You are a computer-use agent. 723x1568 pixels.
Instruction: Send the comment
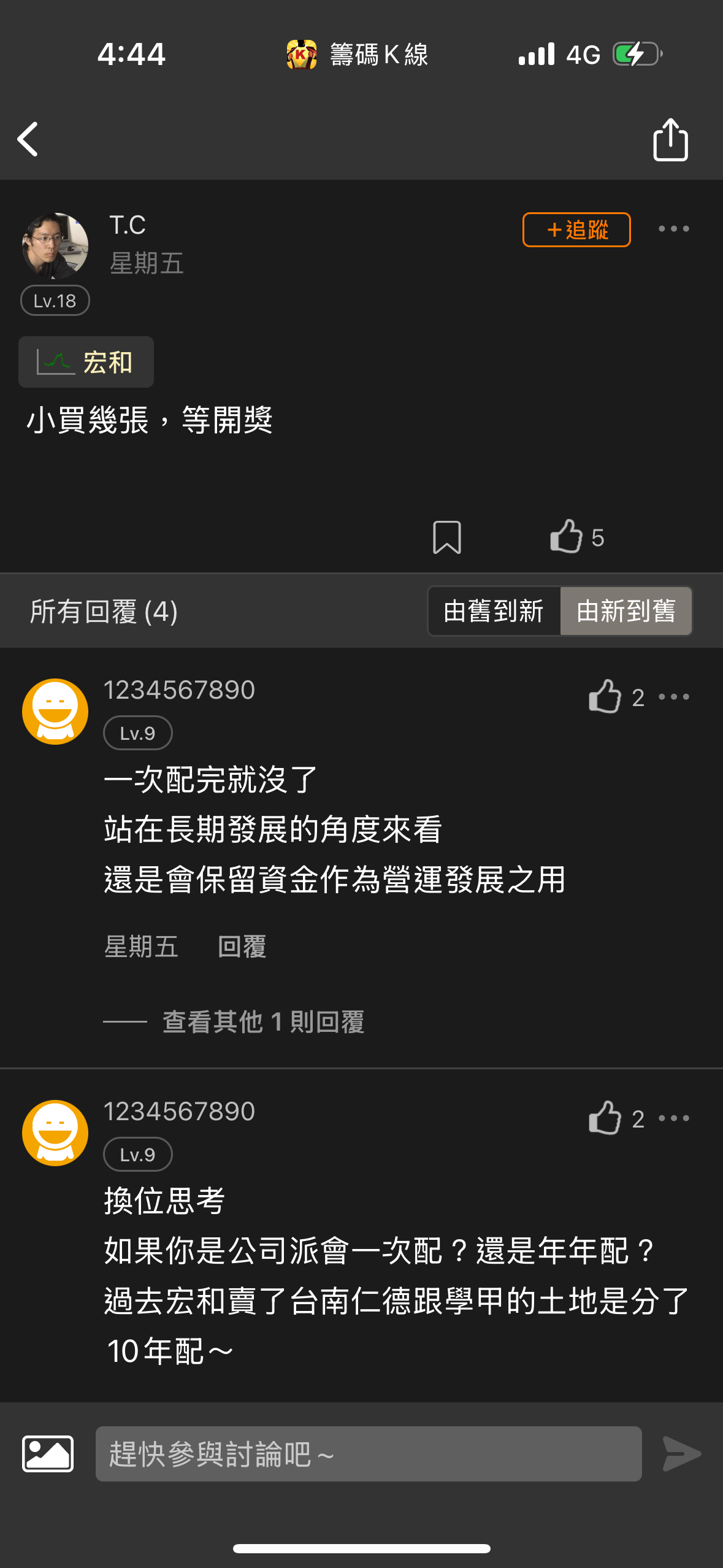pyautogui.click(x=681, y=1453)
